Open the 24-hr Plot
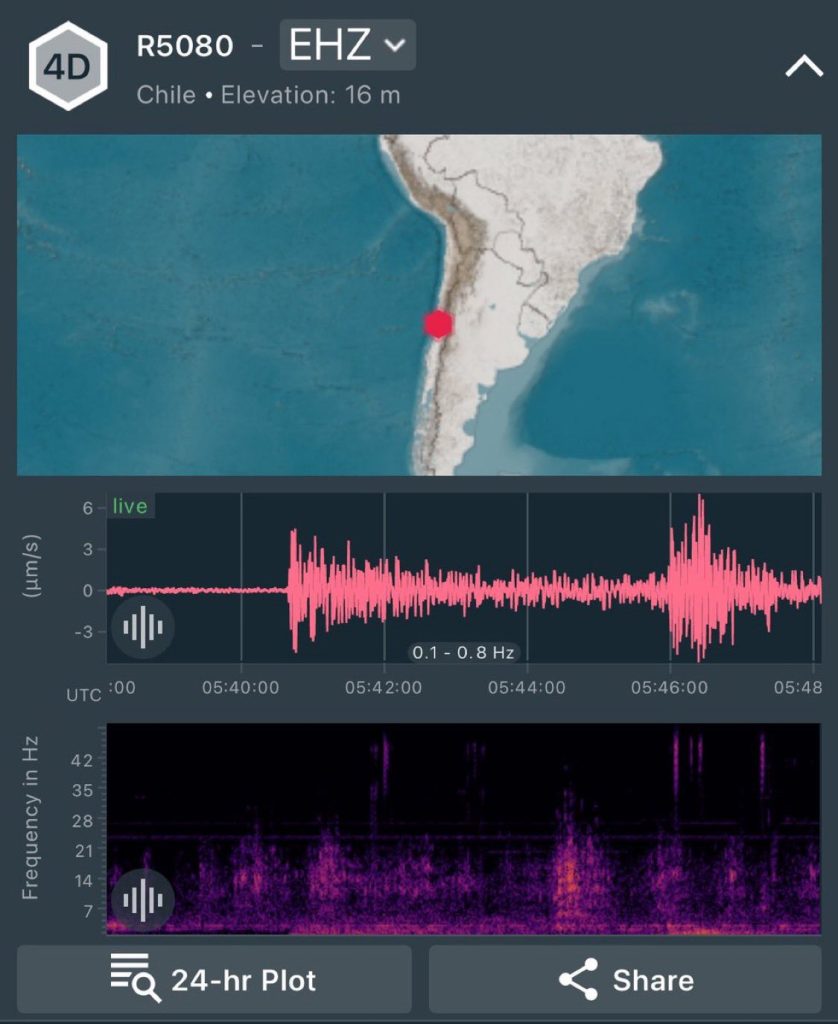838x1024 pixels. tap(214, 979)
